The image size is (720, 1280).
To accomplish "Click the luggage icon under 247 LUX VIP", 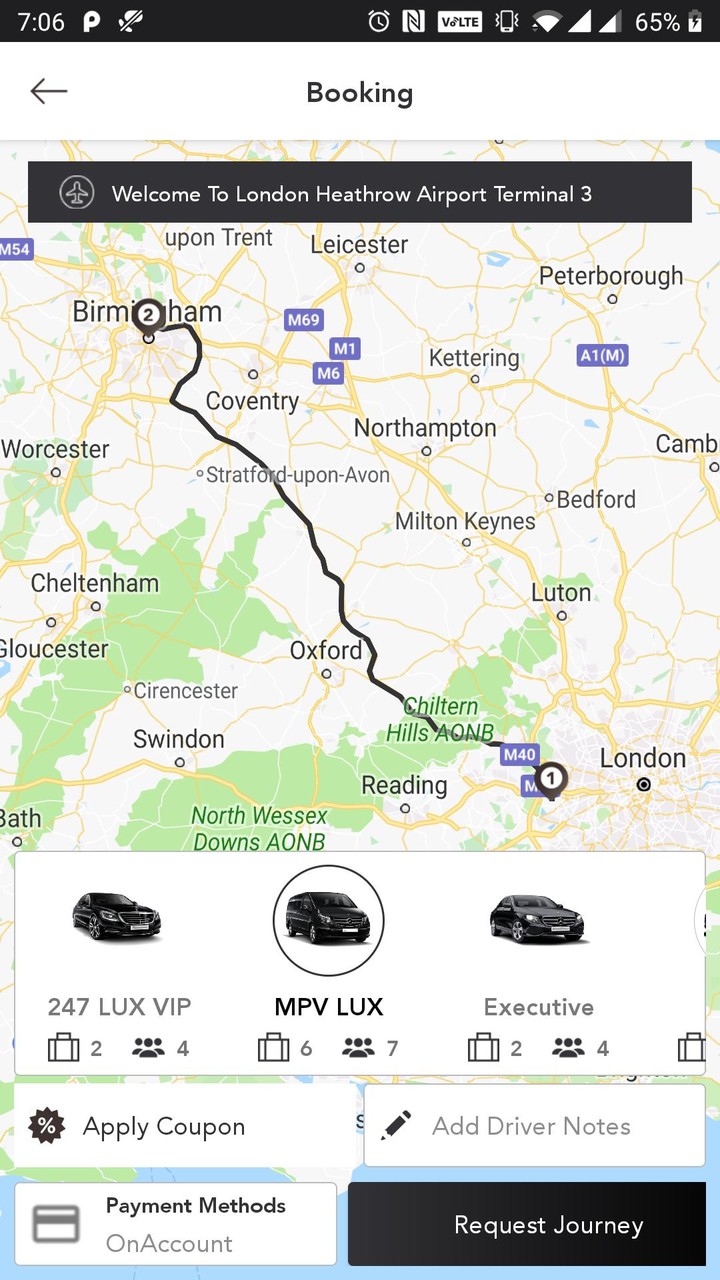I will pyautogui.click(x=62, y=1046).
